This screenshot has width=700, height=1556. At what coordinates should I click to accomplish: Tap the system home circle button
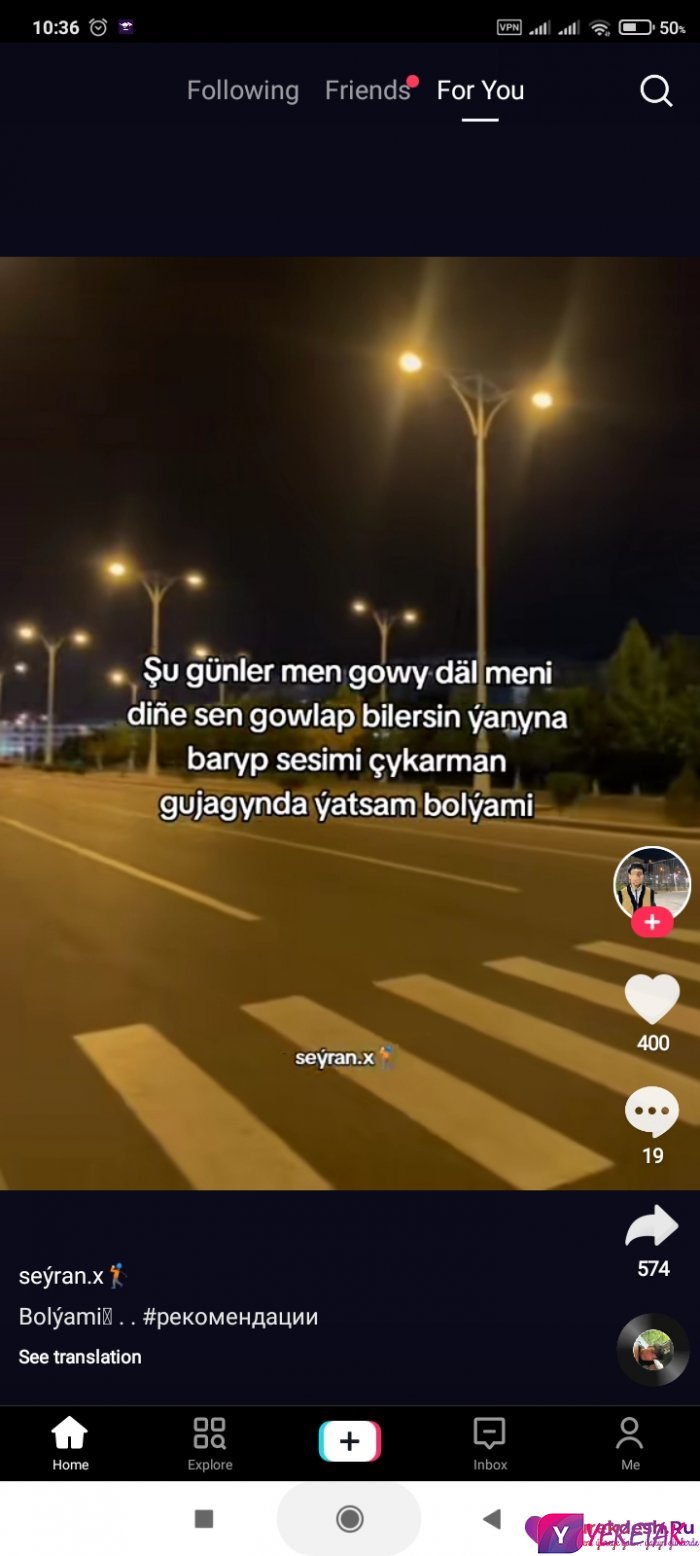349,1519
